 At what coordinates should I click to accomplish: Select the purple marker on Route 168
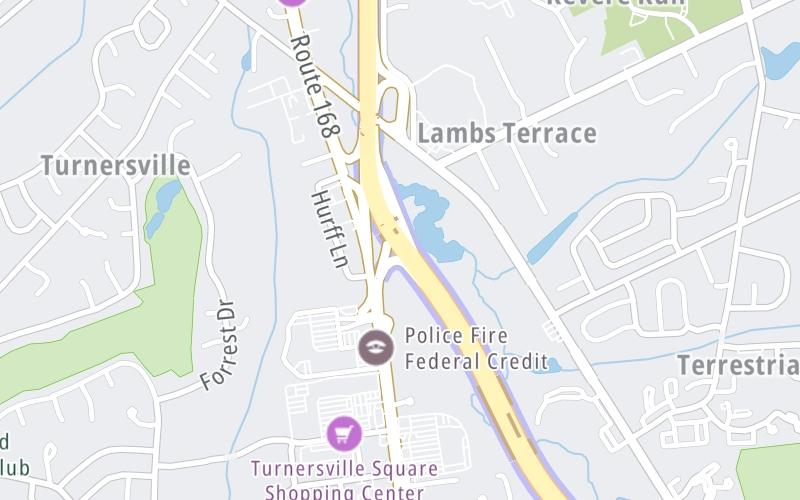292,2
